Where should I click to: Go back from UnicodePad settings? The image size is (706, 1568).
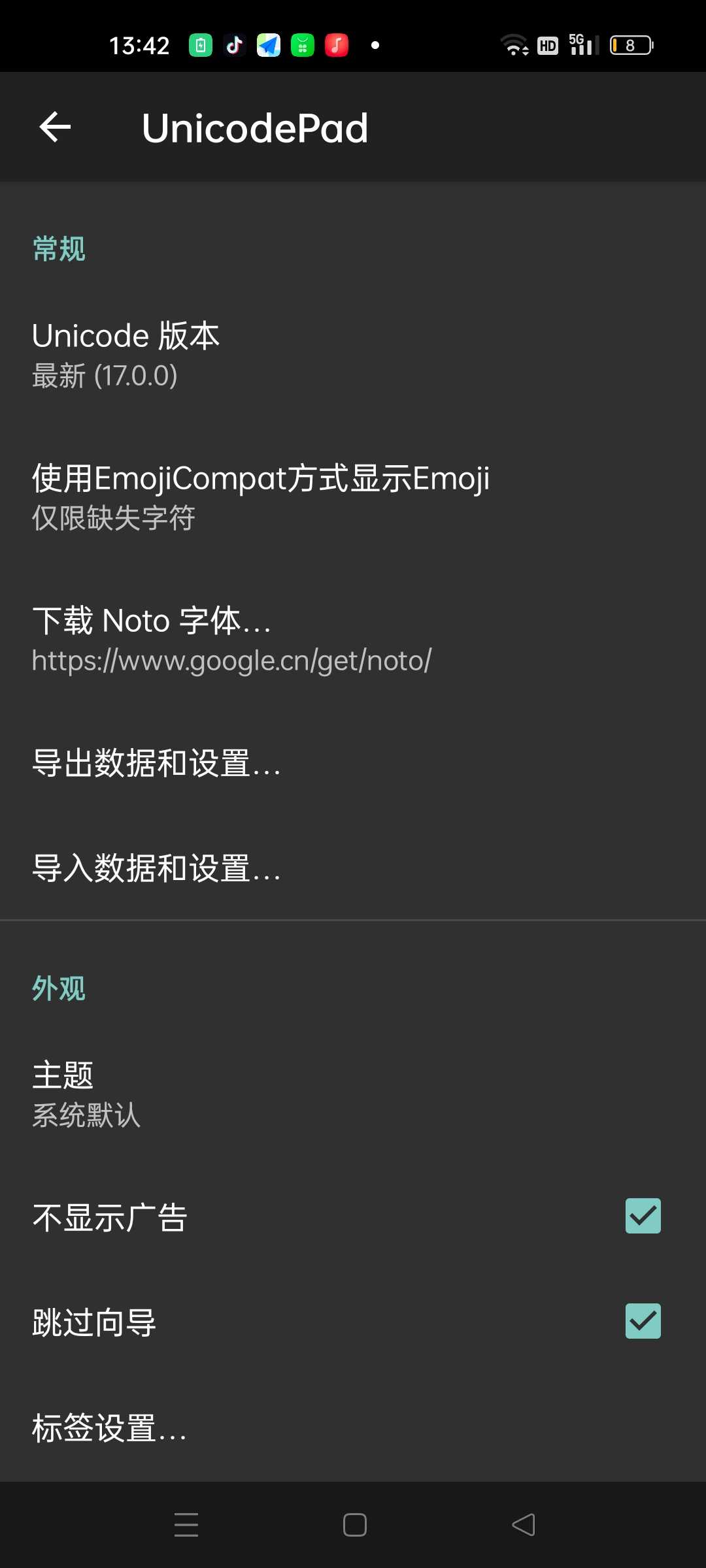coord(55,127)
